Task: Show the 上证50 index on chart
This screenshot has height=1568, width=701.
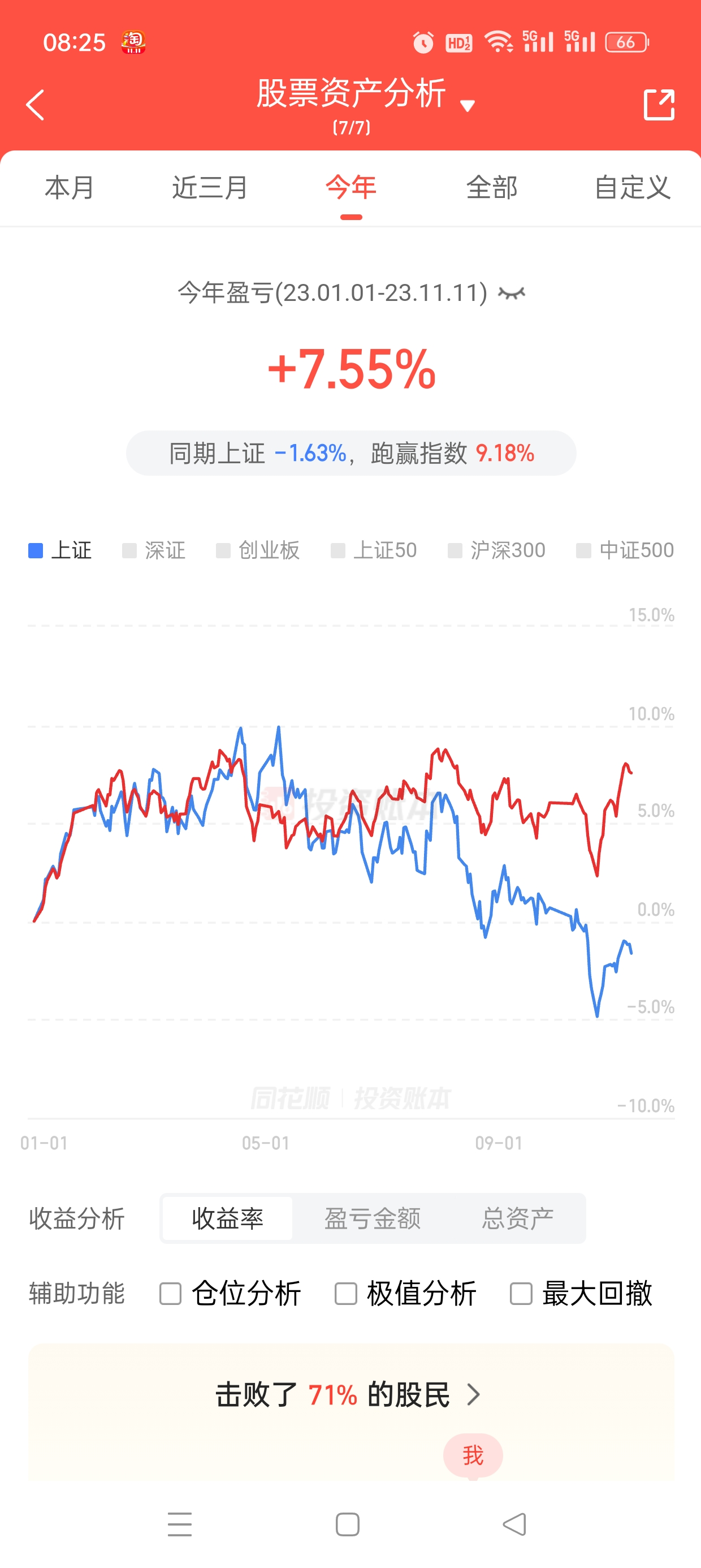Action: 374,550
